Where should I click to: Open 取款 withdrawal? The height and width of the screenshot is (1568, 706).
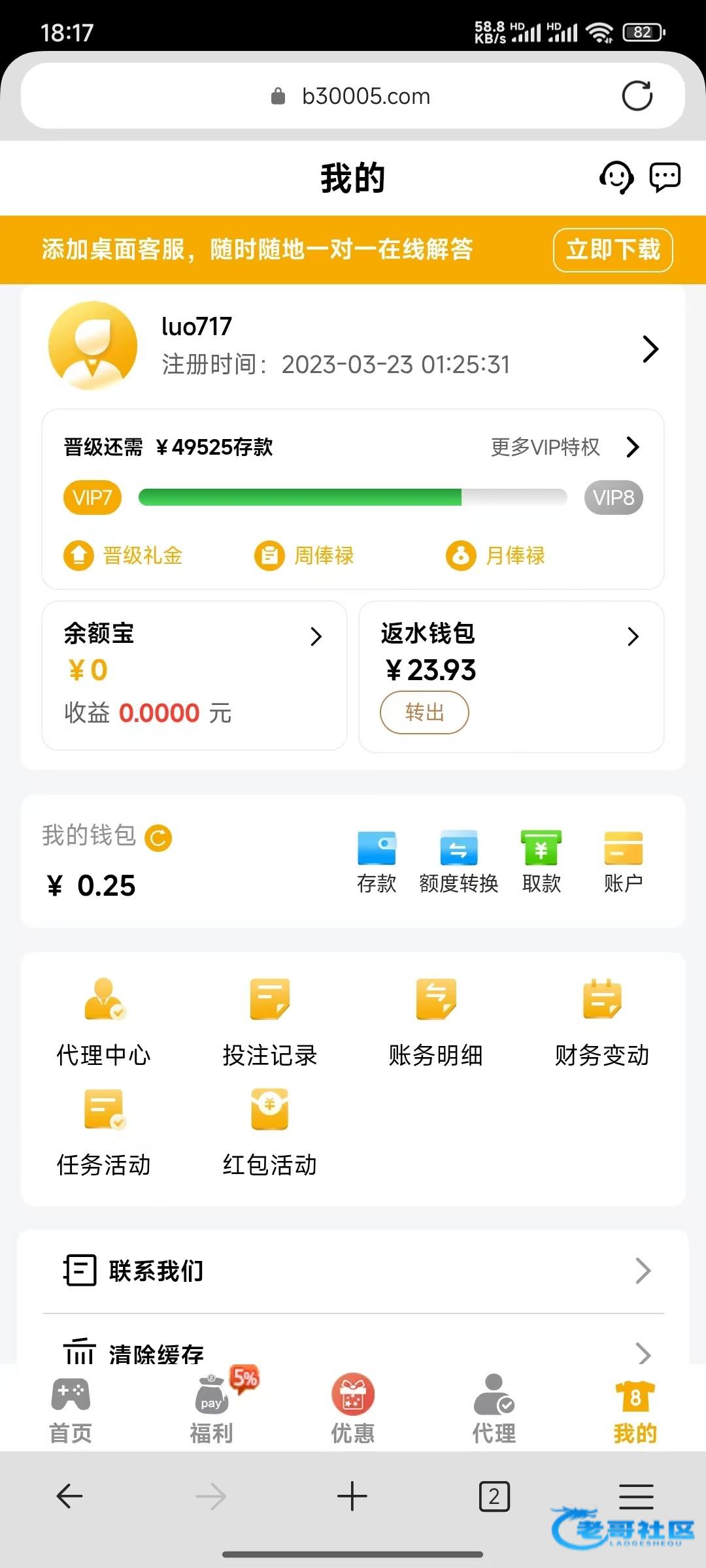coord(541,861)
